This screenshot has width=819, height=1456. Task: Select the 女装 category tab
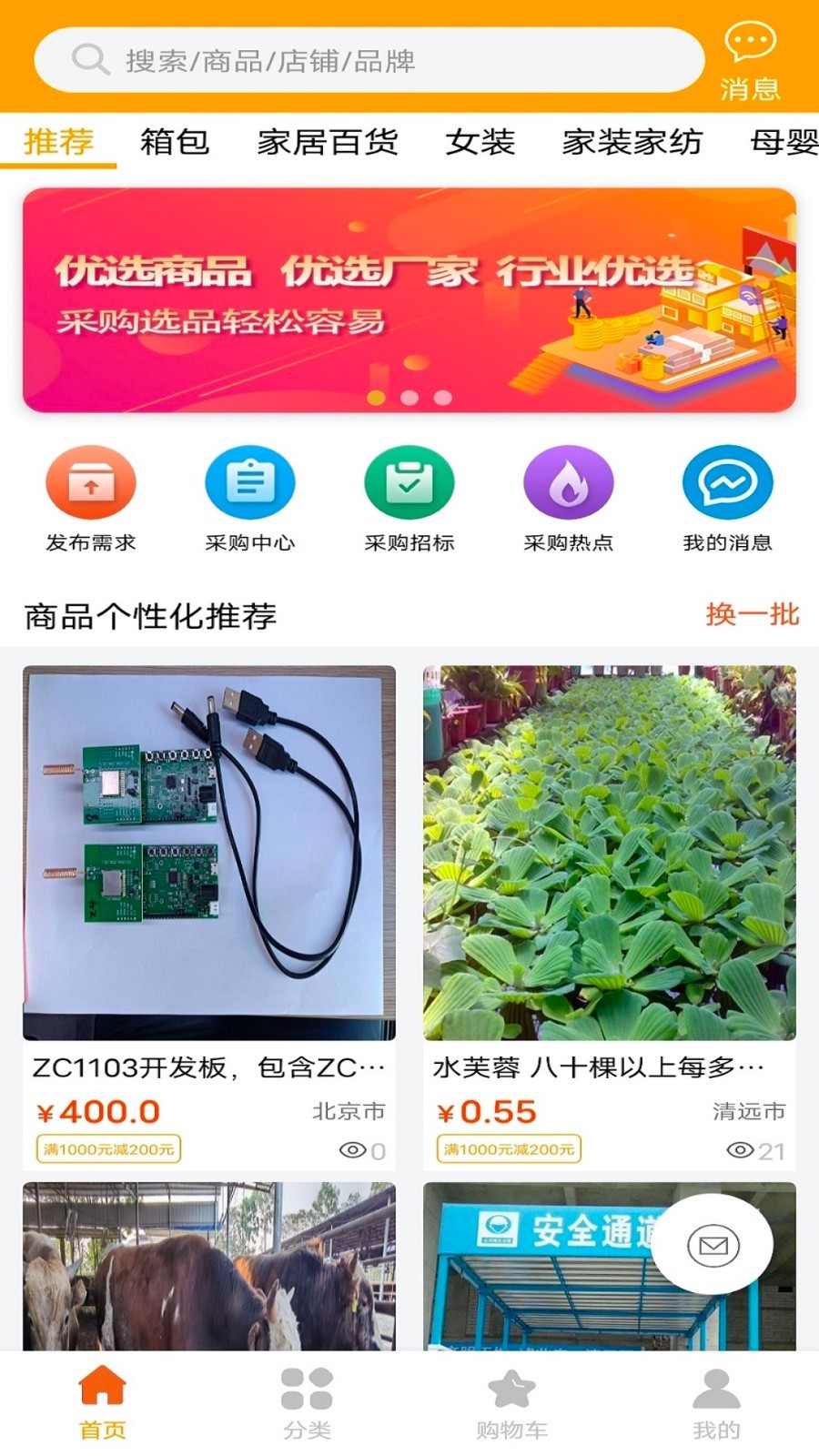[480, 142]
